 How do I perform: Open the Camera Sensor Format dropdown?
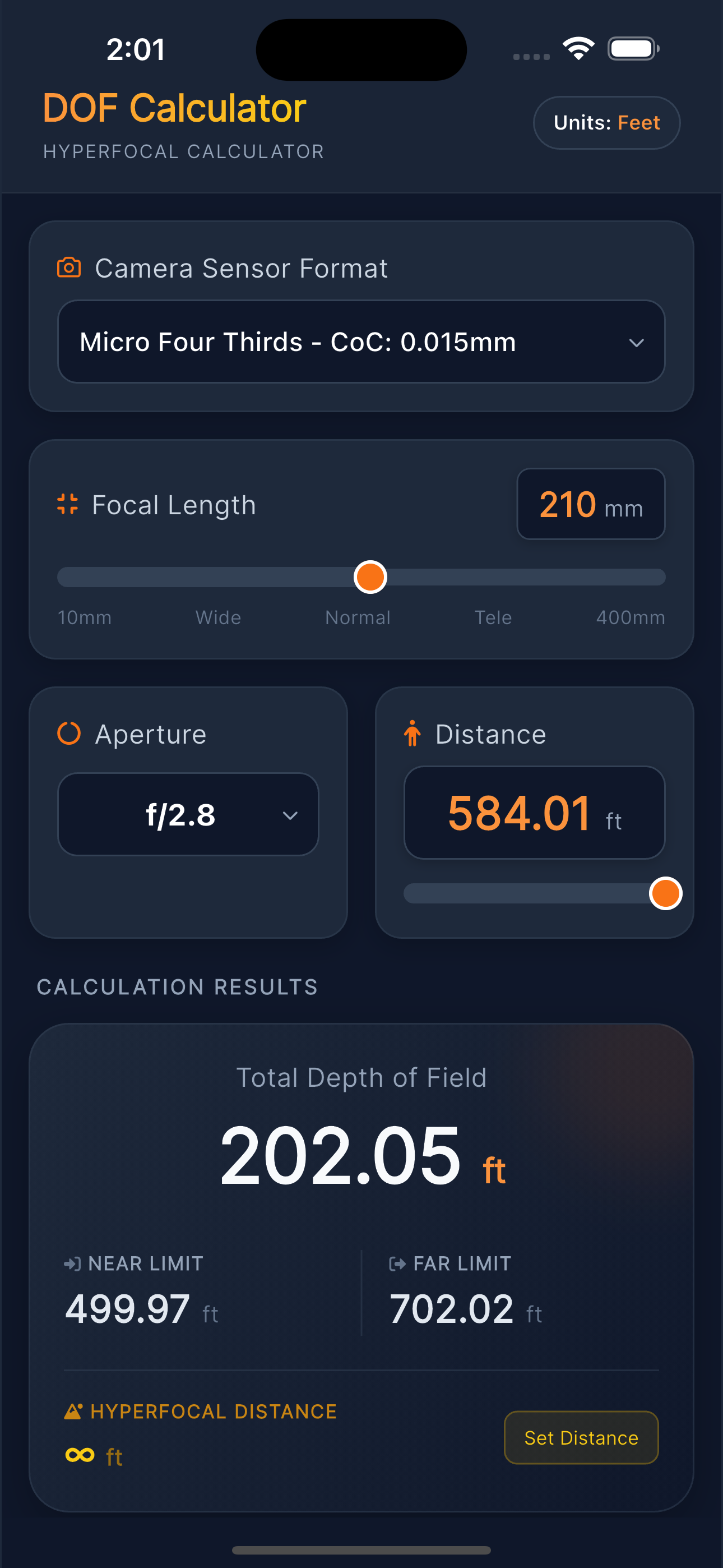[361, 342]
